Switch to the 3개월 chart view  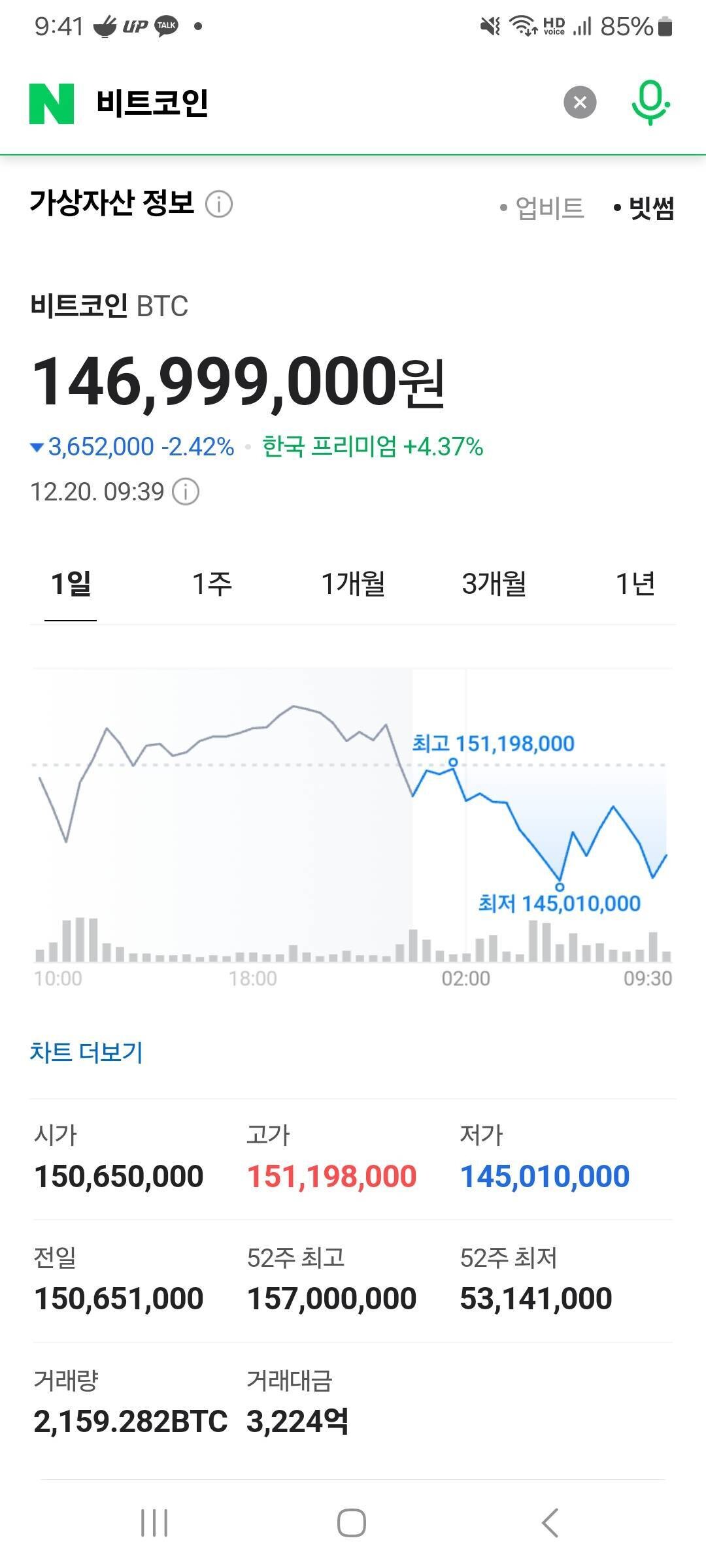[495, 586]
